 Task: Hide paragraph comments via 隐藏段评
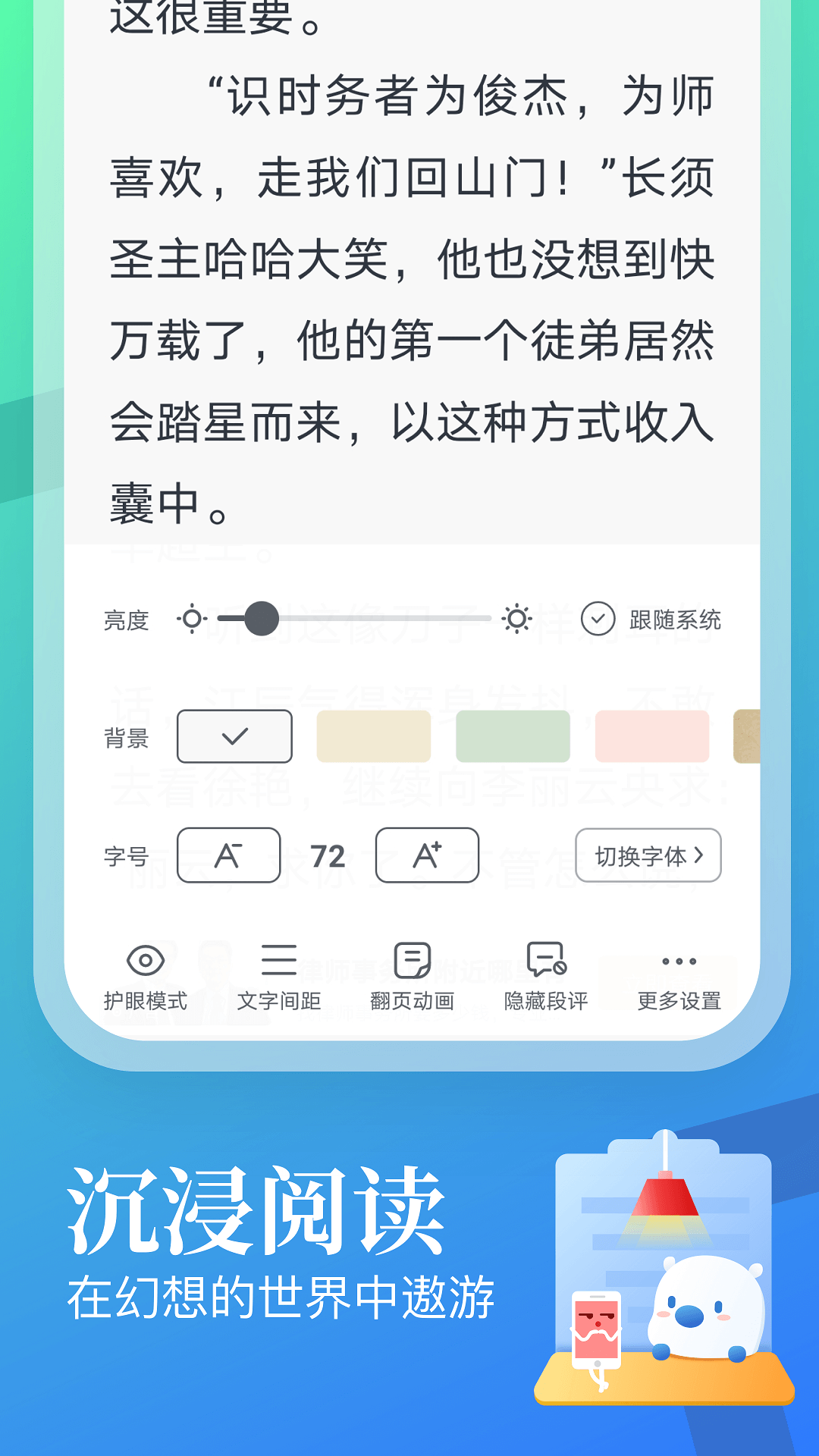[x=545, y=978]
